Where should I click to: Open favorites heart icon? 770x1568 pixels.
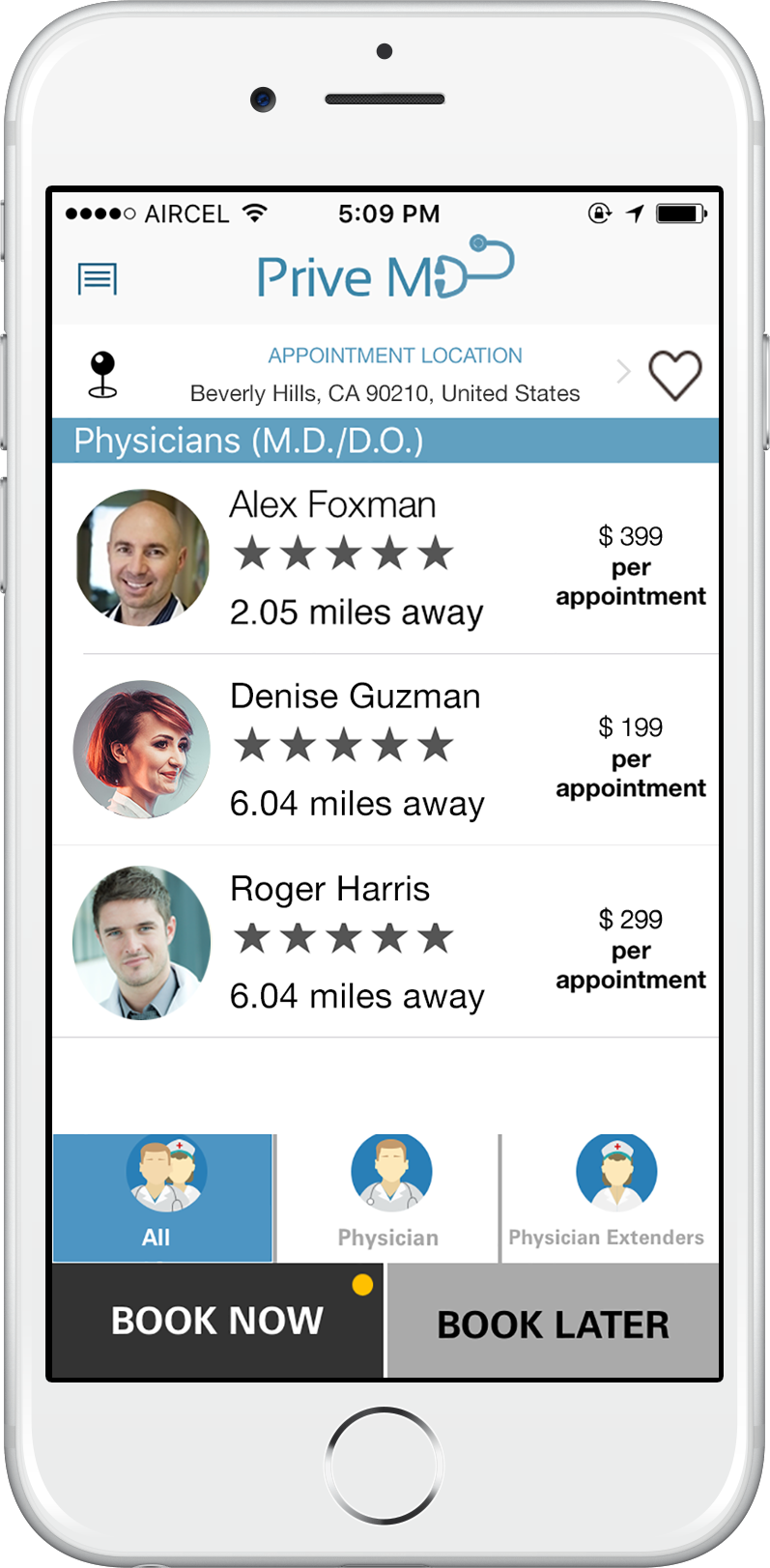pyautogui.click(x=674, y=375)
